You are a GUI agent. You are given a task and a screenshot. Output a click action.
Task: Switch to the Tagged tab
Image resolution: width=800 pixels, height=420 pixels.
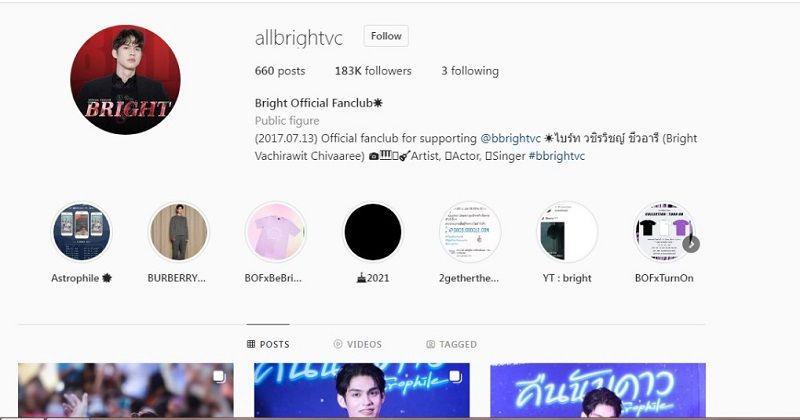coord(451,344)
